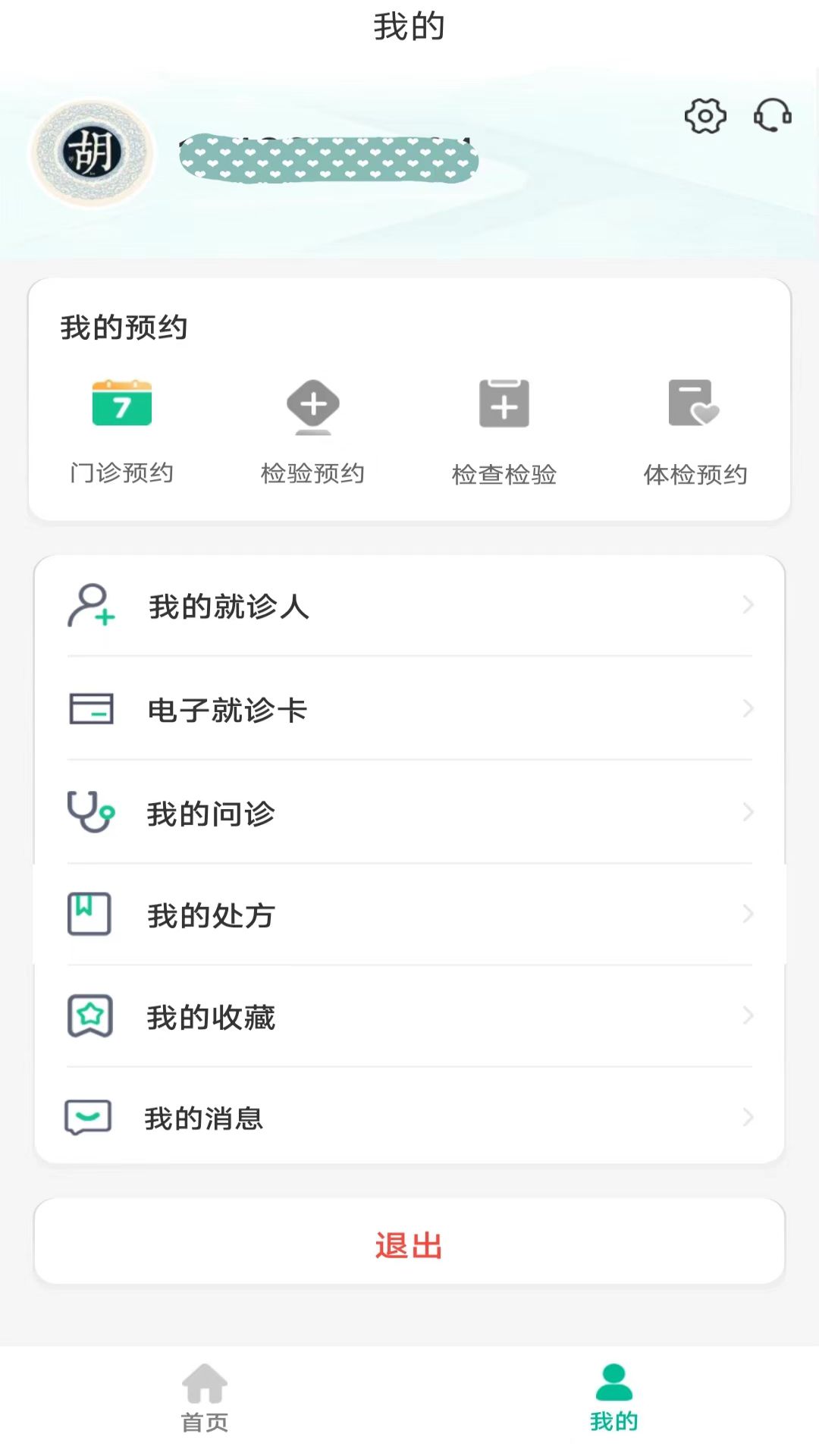This screenshot has height=1456, width=819.
Task: Contact customer service via headset icon
Action: click(771, 116)
